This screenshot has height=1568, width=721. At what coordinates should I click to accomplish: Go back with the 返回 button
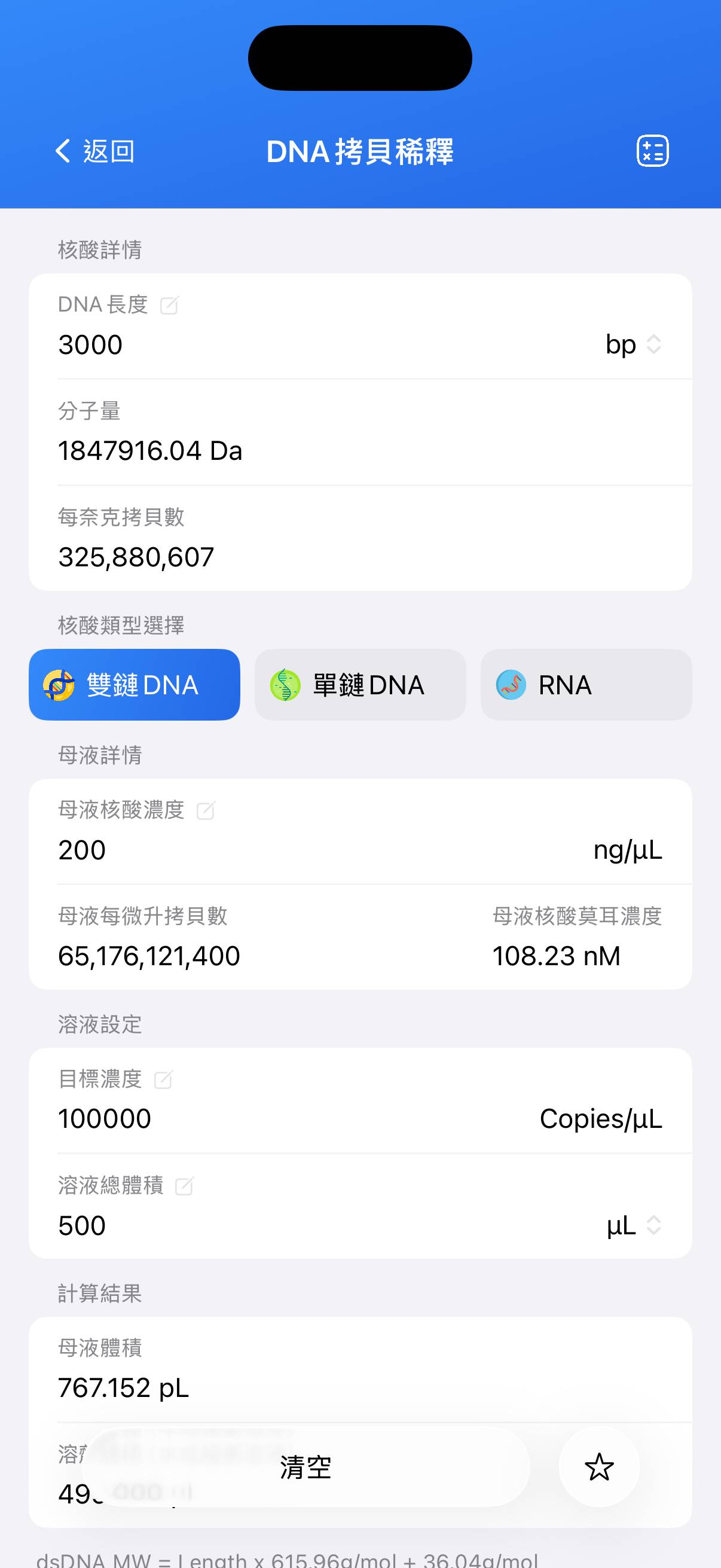click(95, 151)
